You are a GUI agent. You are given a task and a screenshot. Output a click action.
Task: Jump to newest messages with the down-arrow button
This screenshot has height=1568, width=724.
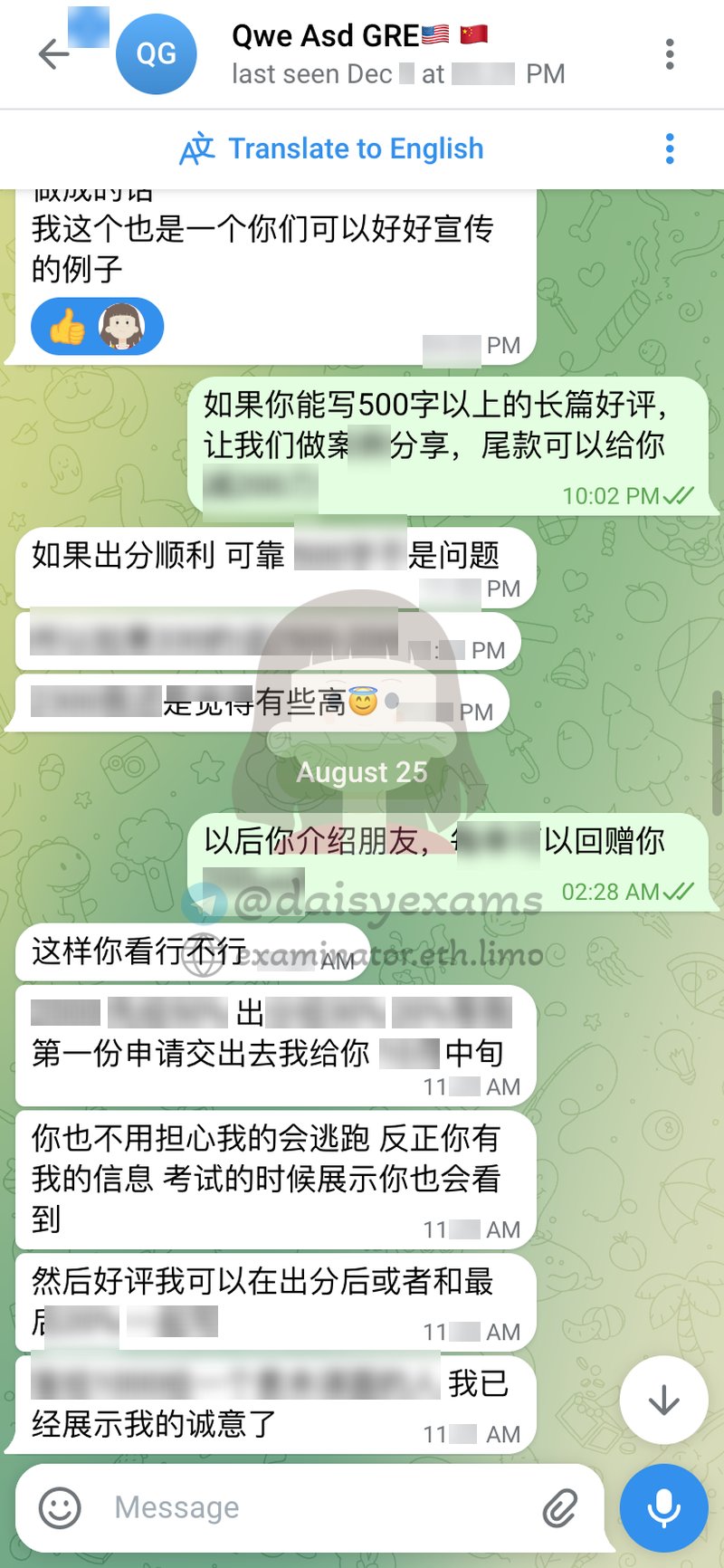click(663, 1401)
